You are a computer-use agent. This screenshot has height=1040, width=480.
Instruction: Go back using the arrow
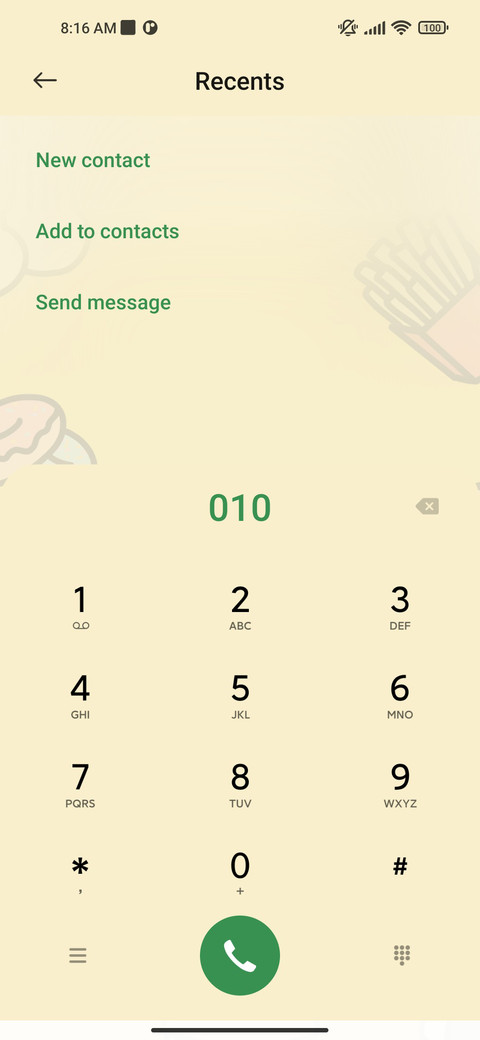tap(45, 80)
